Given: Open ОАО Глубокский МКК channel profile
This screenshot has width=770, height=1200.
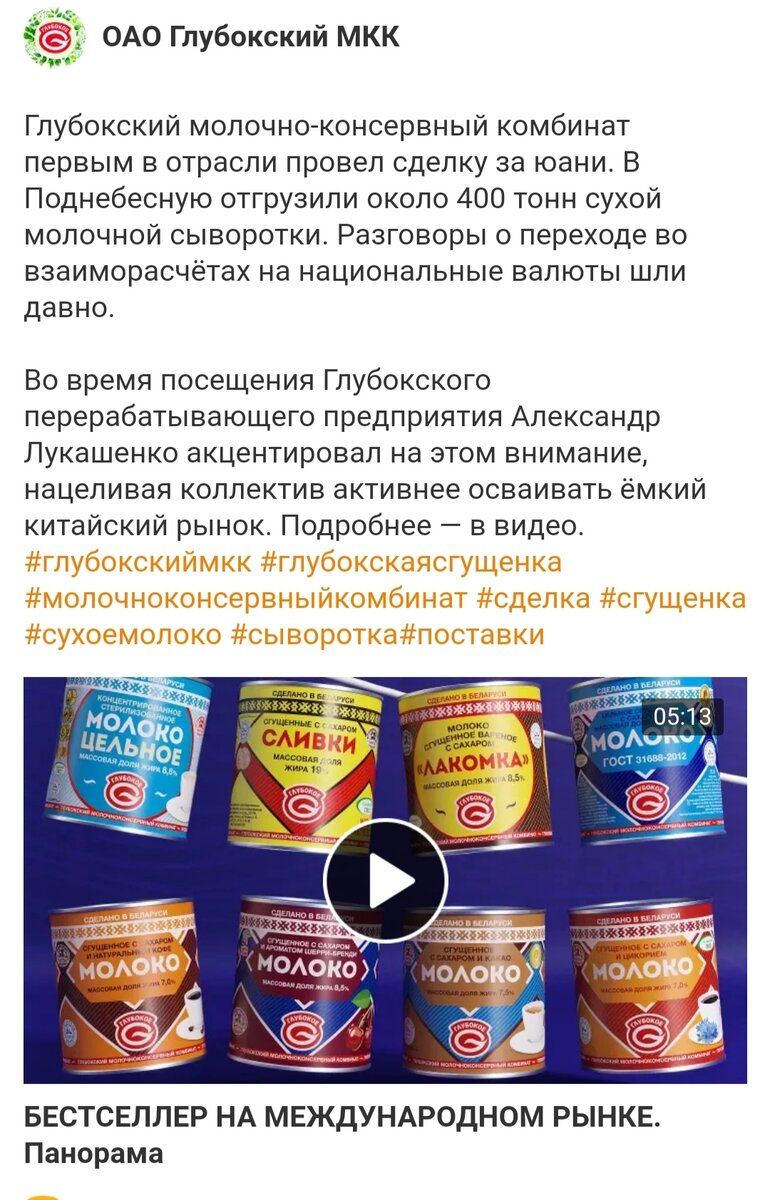Looking at the screenshot, I should tap(250, 37).
